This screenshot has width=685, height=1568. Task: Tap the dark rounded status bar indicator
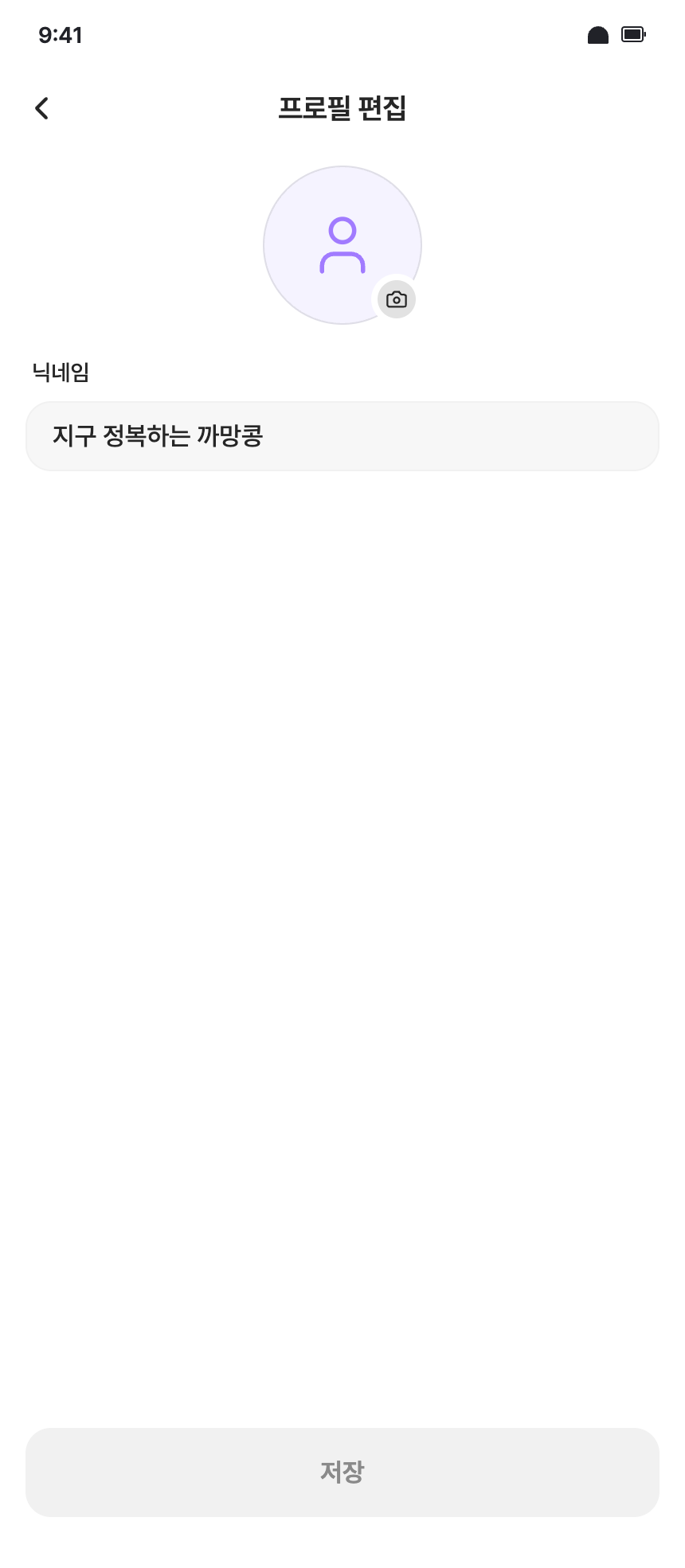pyautogui.click(x=597, y=34)
